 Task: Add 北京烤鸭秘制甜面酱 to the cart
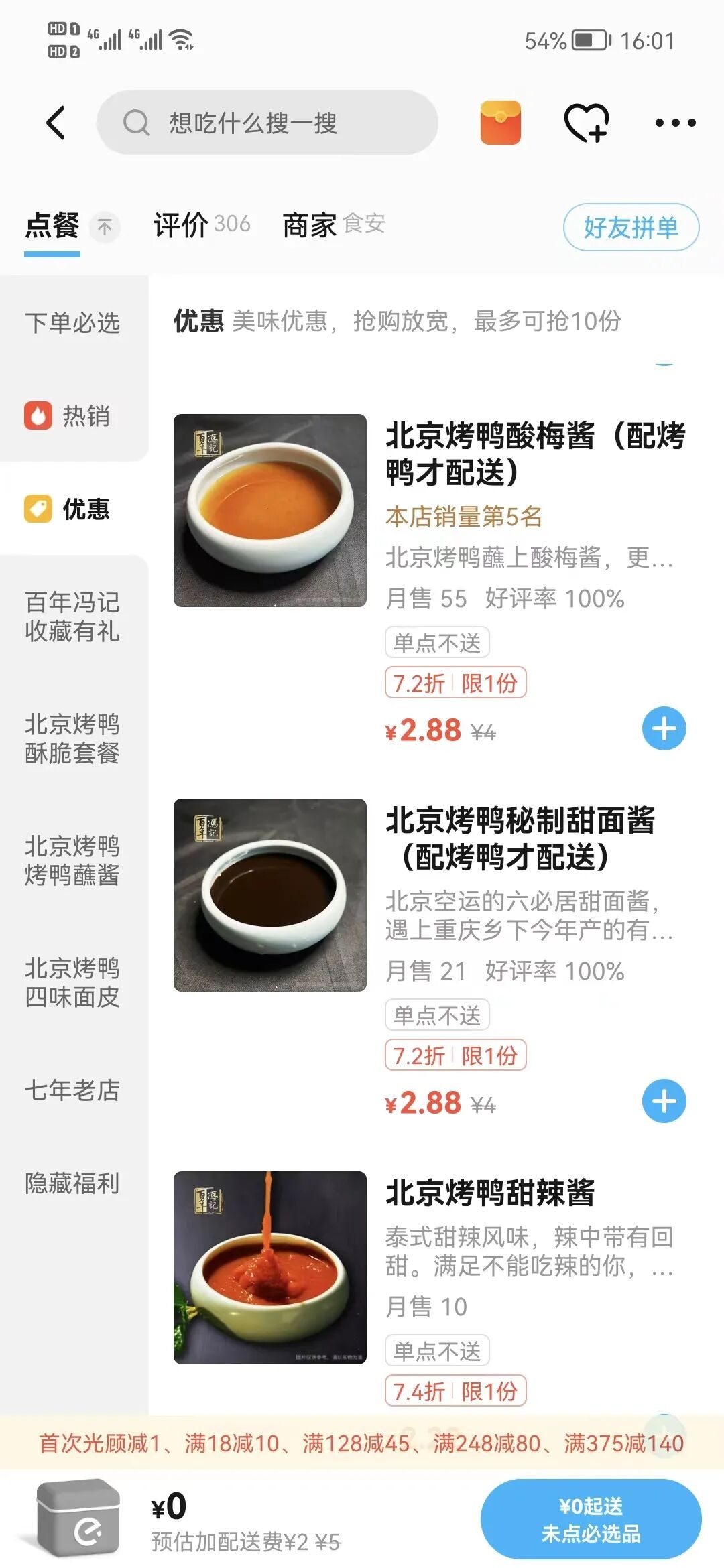(664, 1101)
